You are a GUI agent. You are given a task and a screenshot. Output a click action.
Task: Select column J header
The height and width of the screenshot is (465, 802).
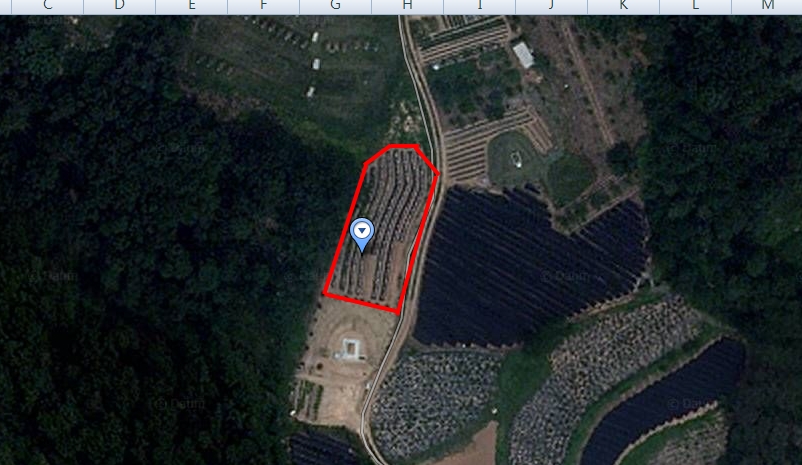click(x=551, y=6)
